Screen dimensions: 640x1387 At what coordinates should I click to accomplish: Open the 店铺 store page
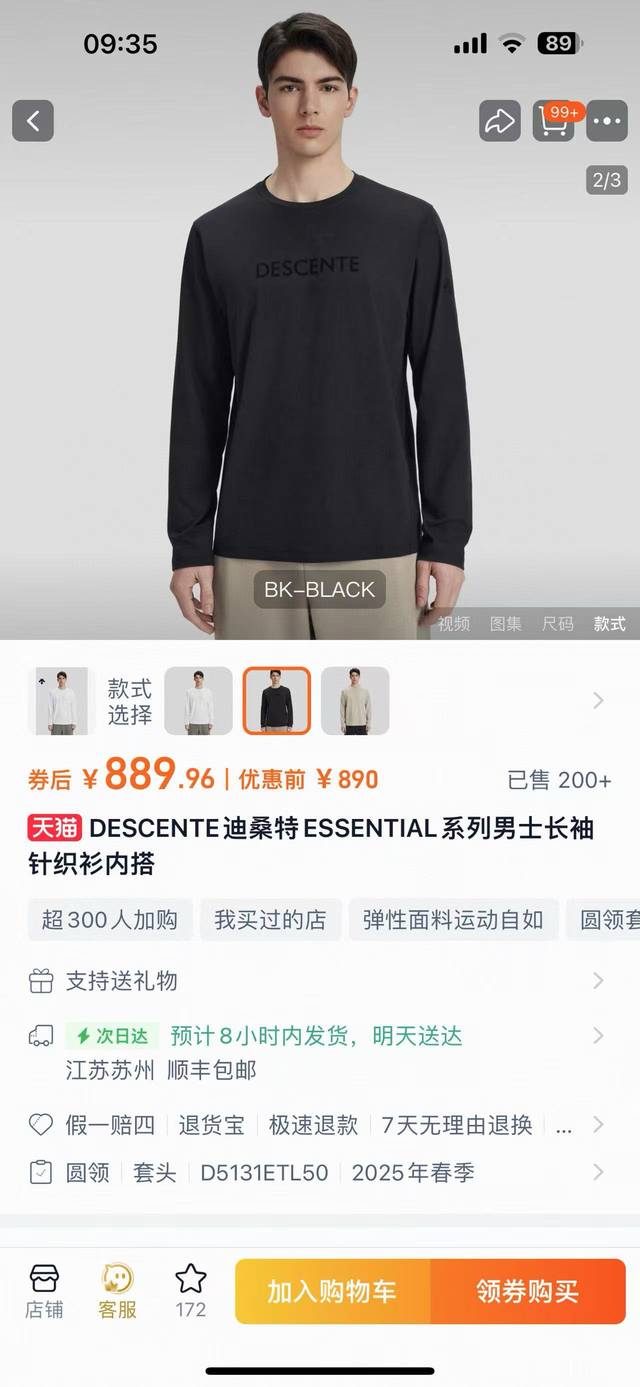[44, 1291]
